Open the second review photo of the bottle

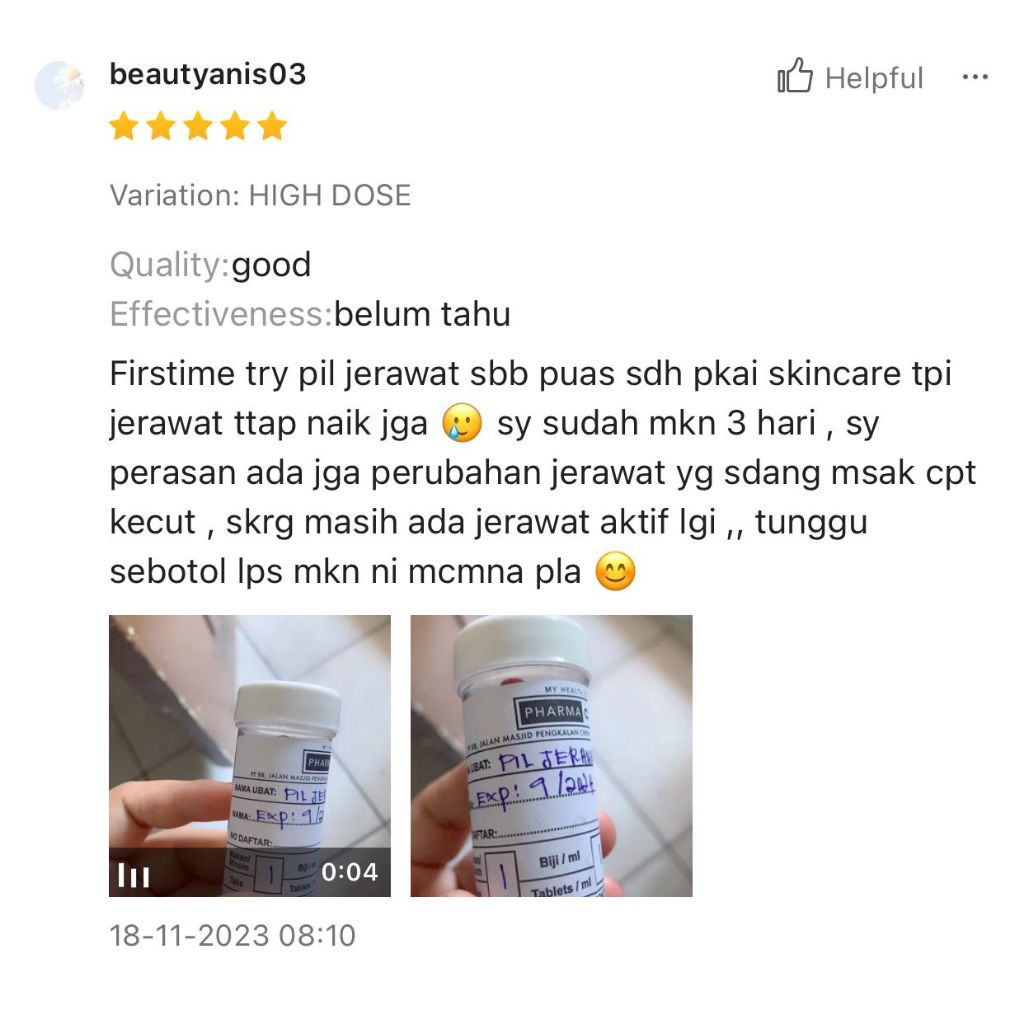coord(551,756)
